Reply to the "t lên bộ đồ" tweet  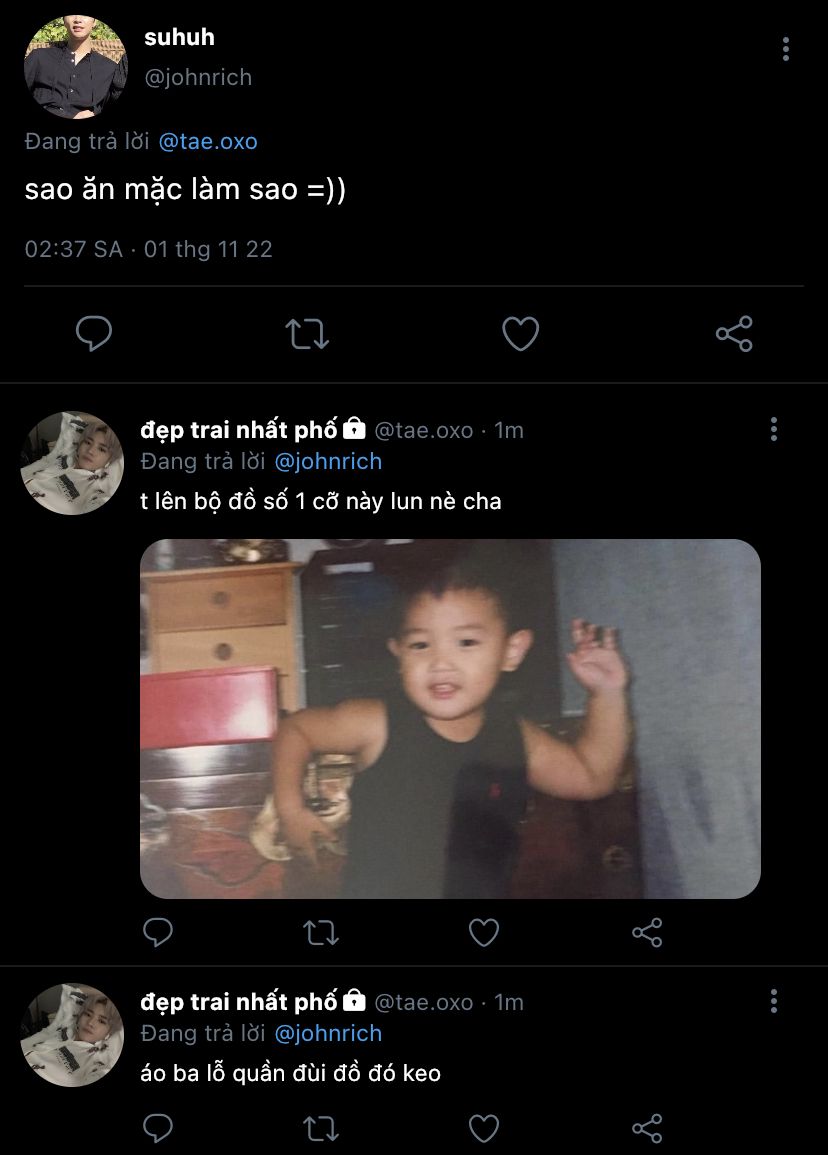[158, 933]
